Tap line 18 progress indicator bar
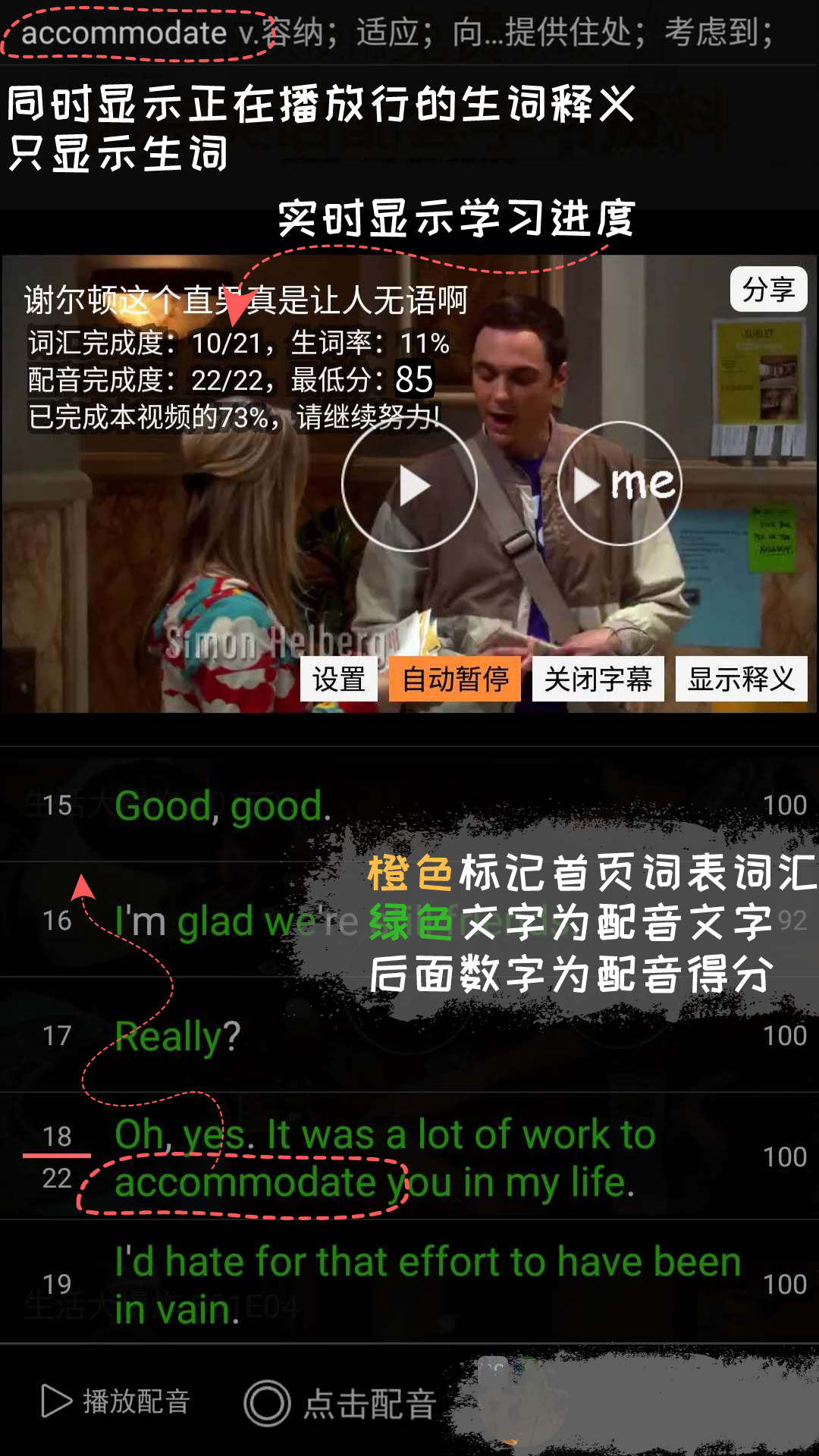 pos(55,1156)
